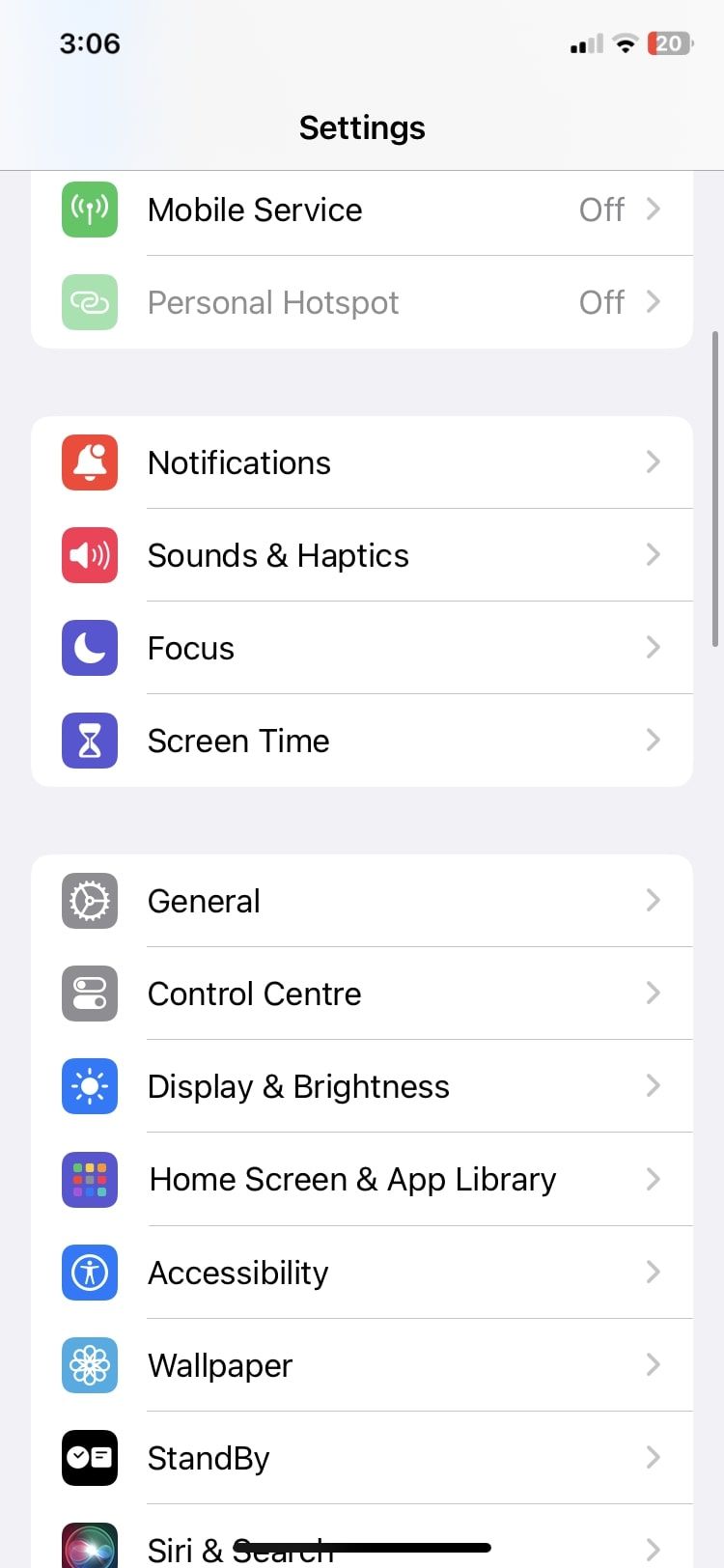
Task: Open the General gear icon
Action: 89,901
